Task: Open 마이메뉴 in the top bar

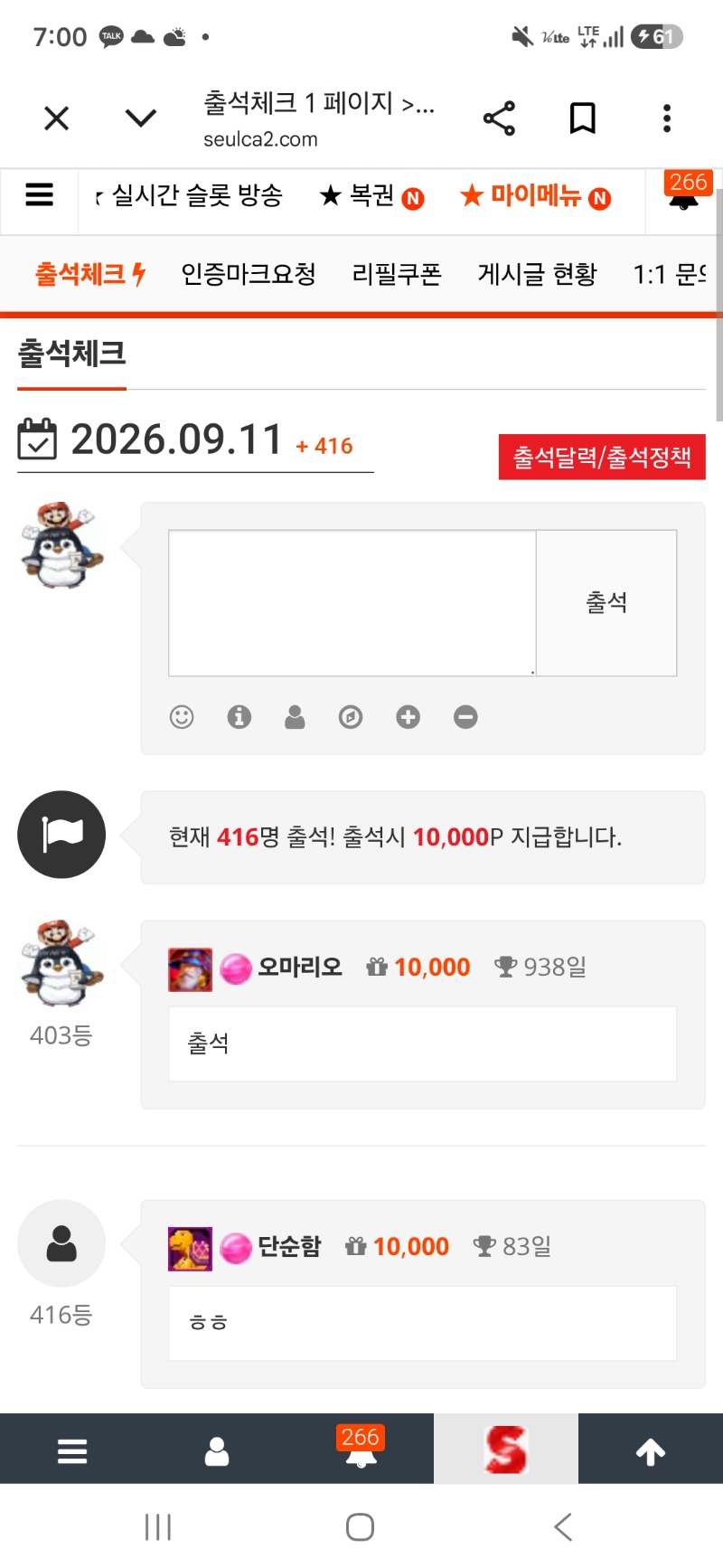Action: pos(536,196)
